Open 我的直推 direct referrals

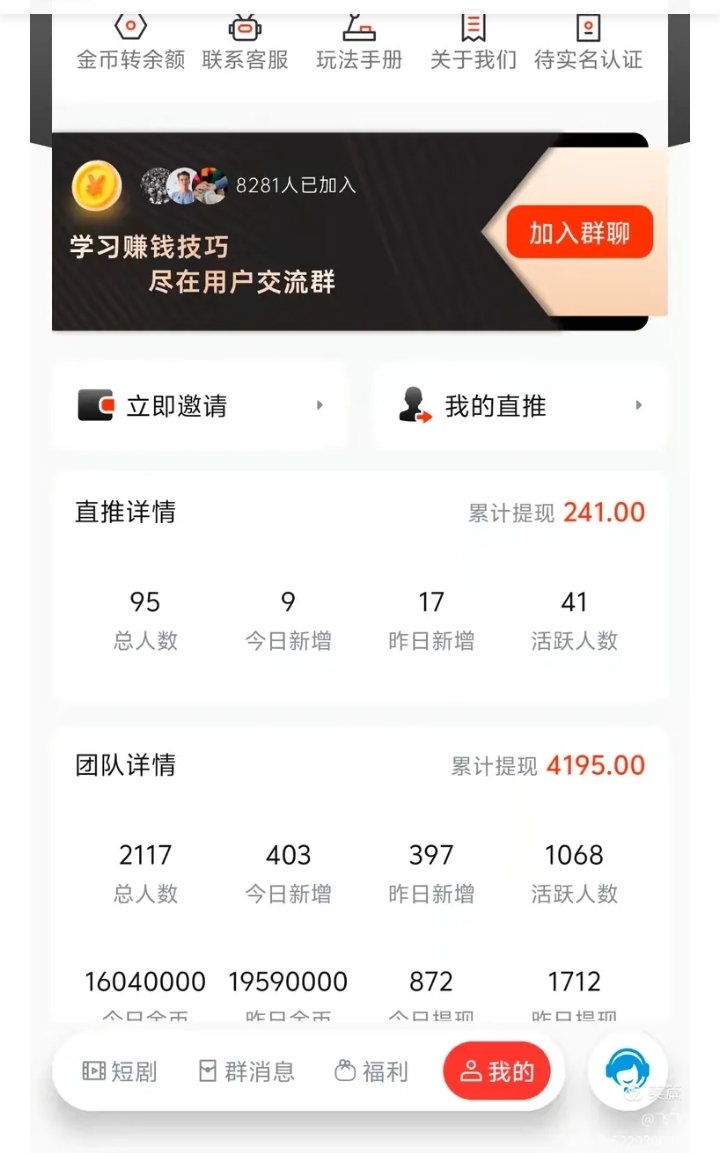tap(520, 405)
